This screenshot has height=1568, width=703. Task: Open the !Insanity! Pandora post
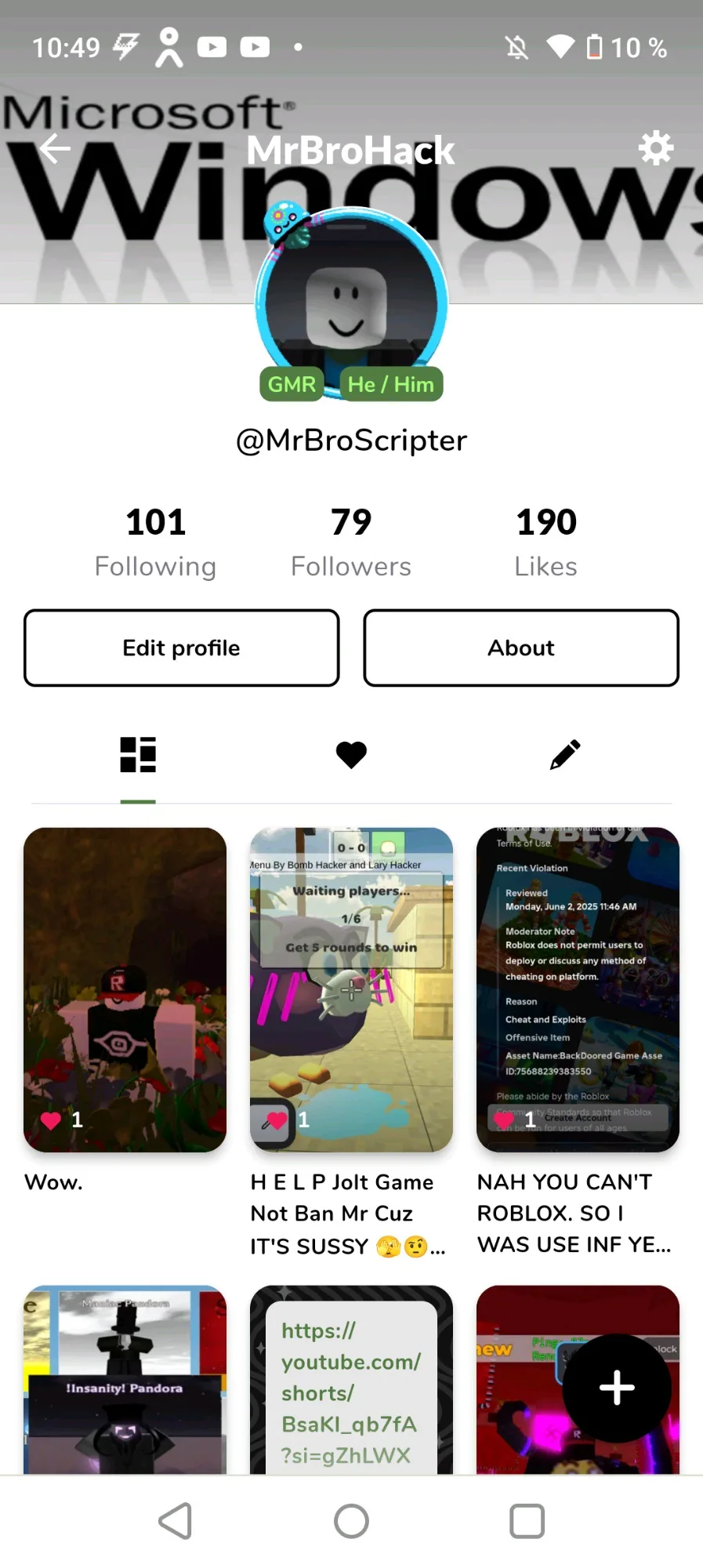tap(125, 1380)
